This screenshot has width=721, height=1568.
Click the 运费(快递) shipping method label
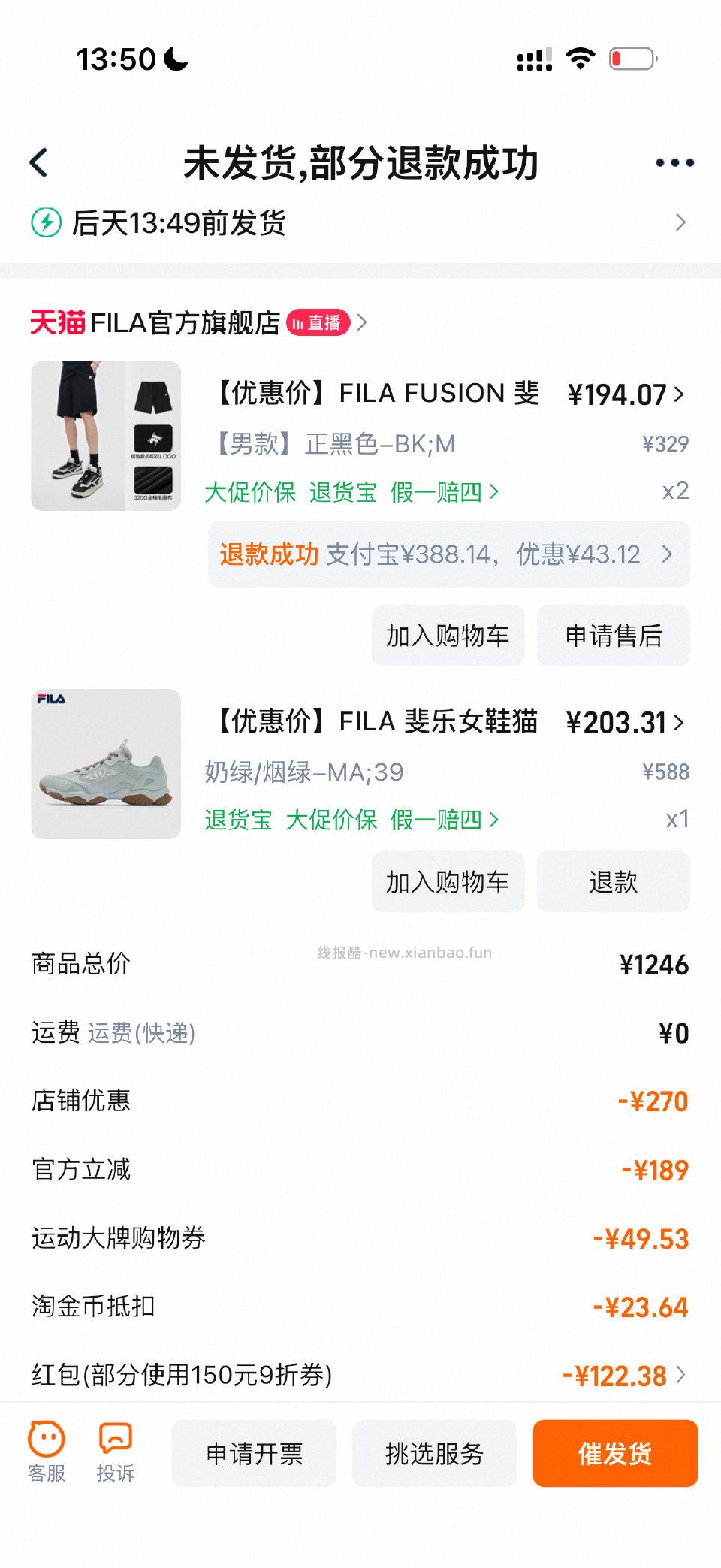coord(140,1032)
